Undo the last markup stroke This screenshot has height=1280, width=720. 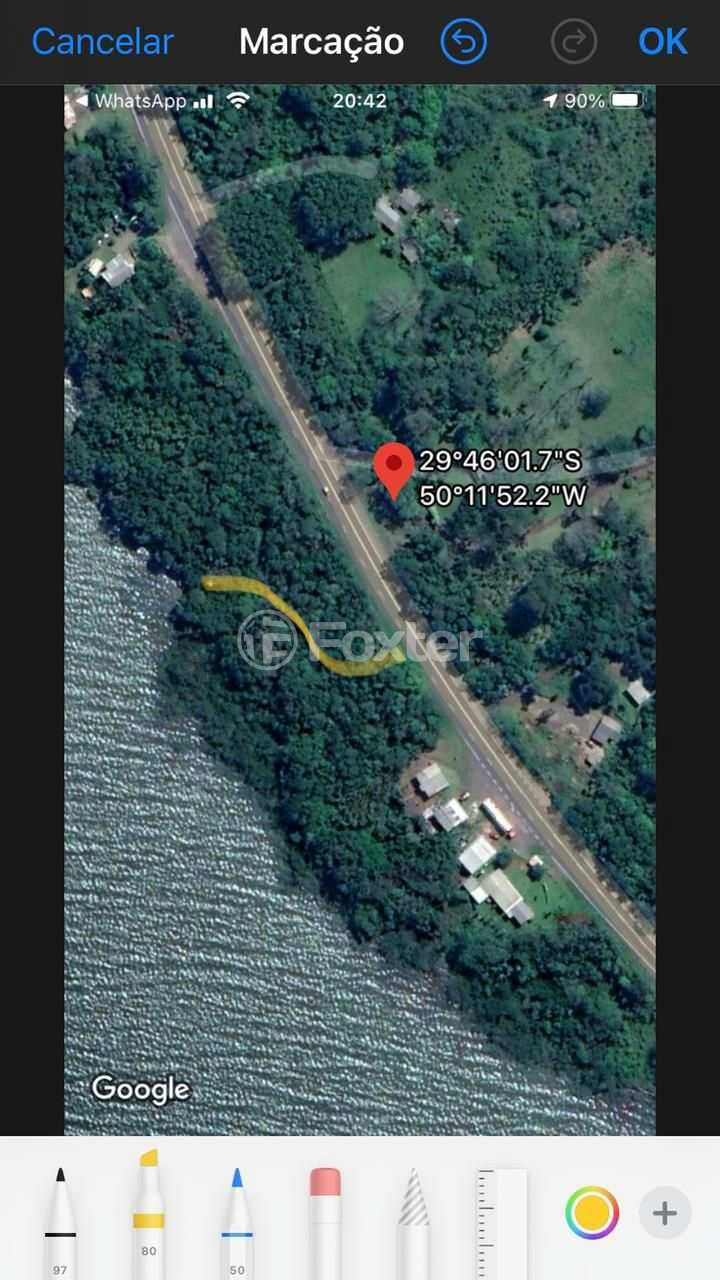tap(464, 42)
